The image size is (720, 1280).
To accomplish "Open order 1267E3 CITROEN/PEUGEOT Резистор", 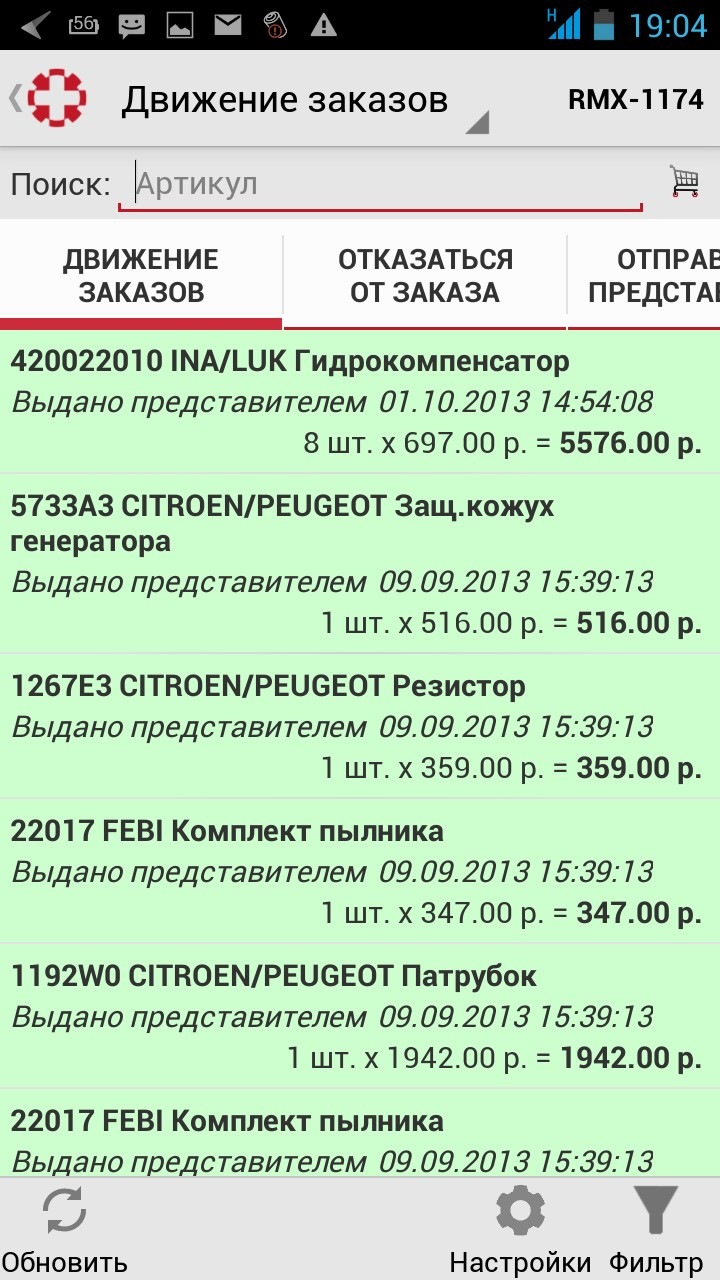I will (360, 726).
